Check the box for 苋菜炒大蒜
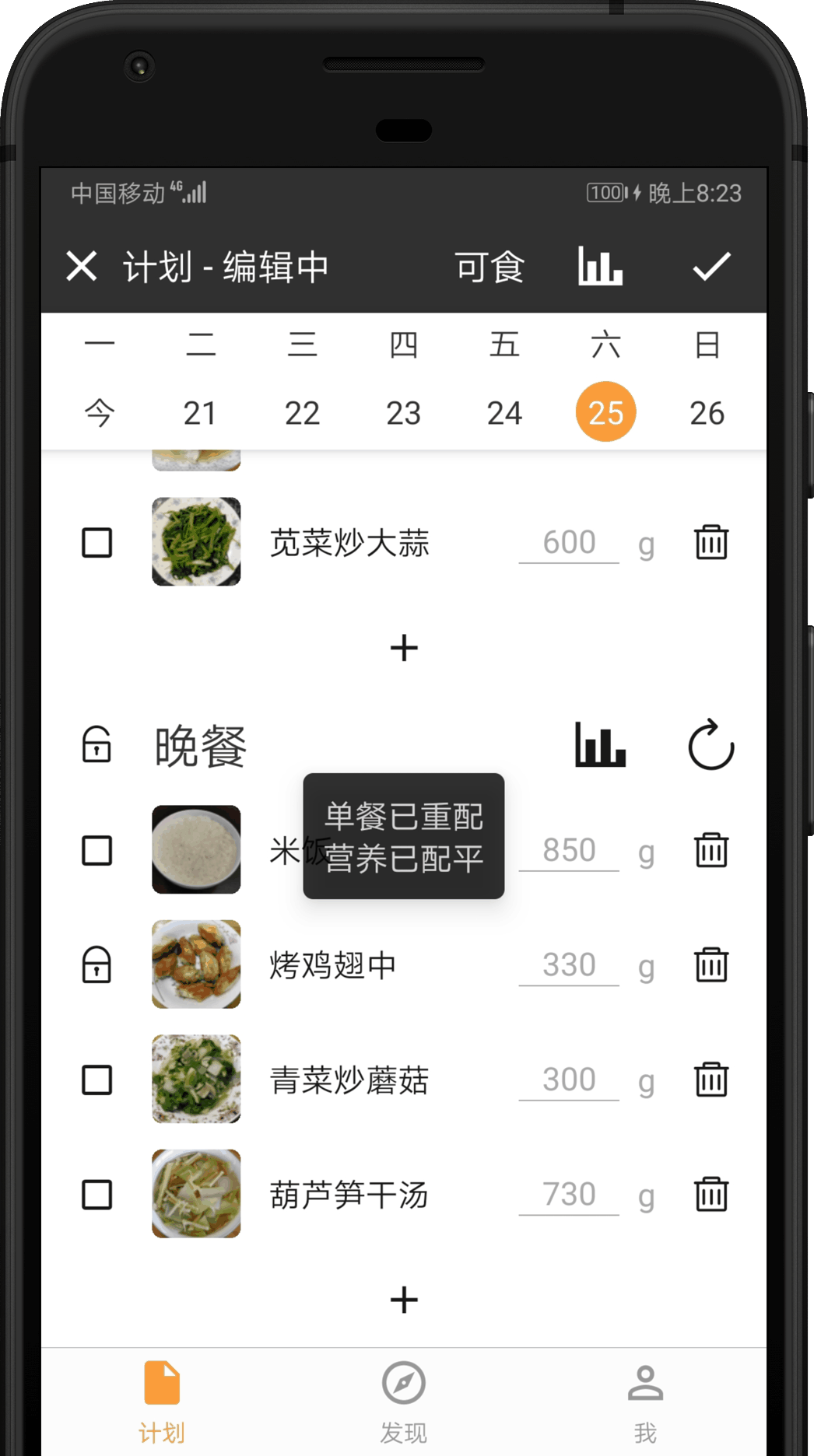The width and height of the screenshot is (814, 1456). pos(97,543)
